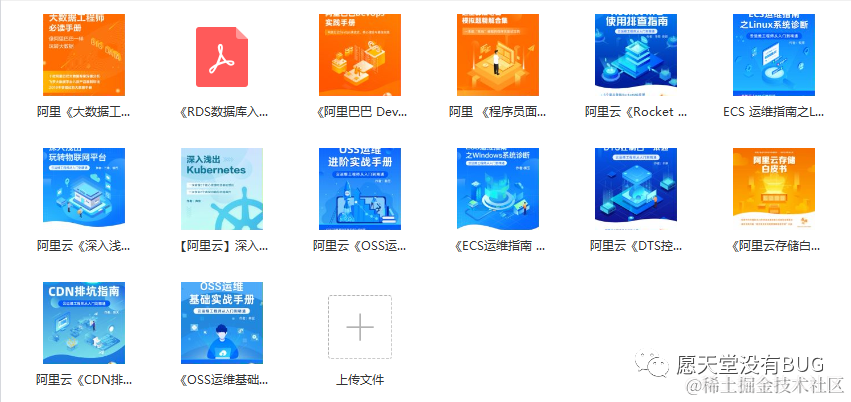This screenshot has width=851, height=402.
Task: Open the 《阿里云存储白... file
Action: coord(772,190)
